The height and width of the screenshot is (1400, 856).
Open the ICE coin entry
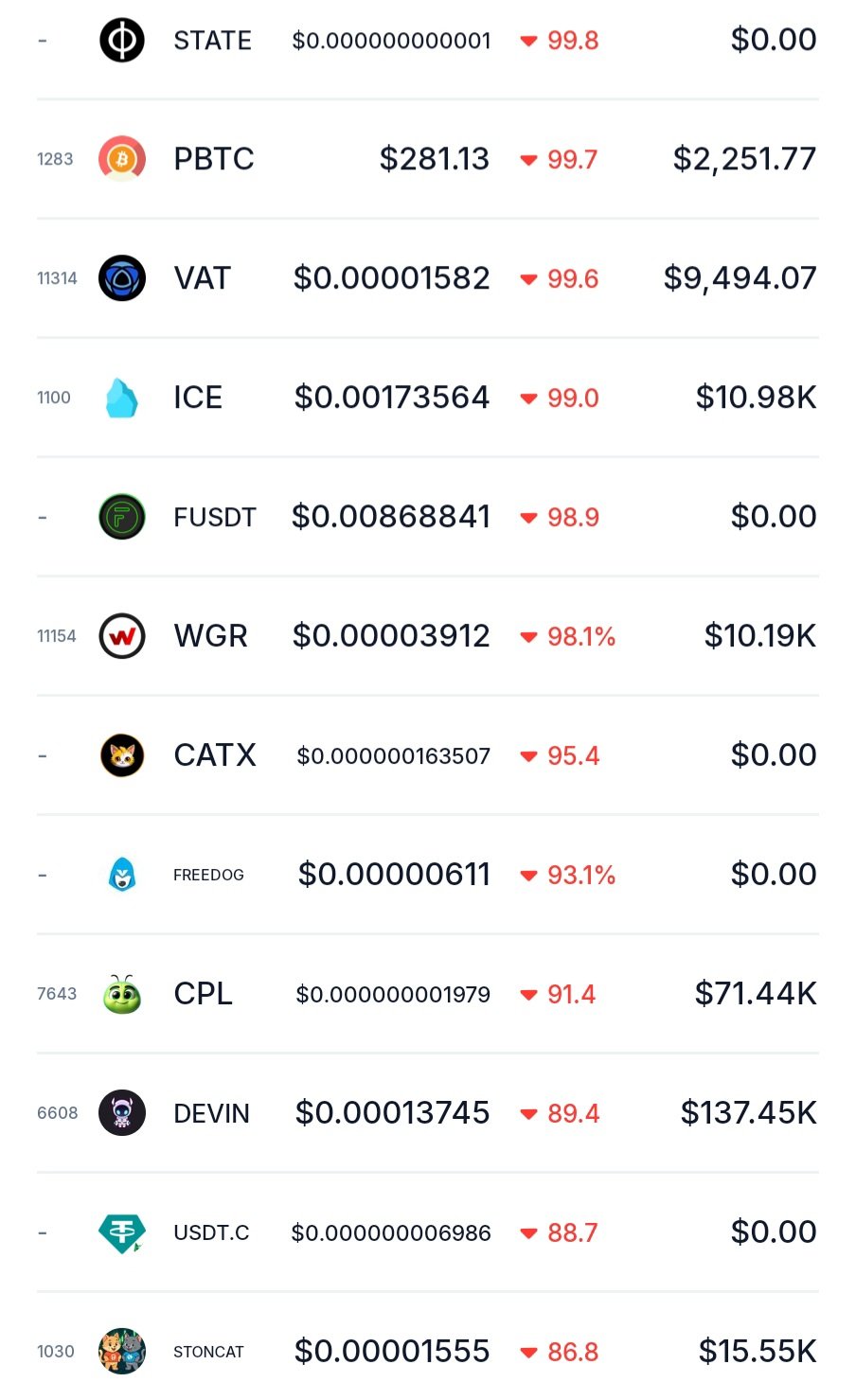point(198,398)
